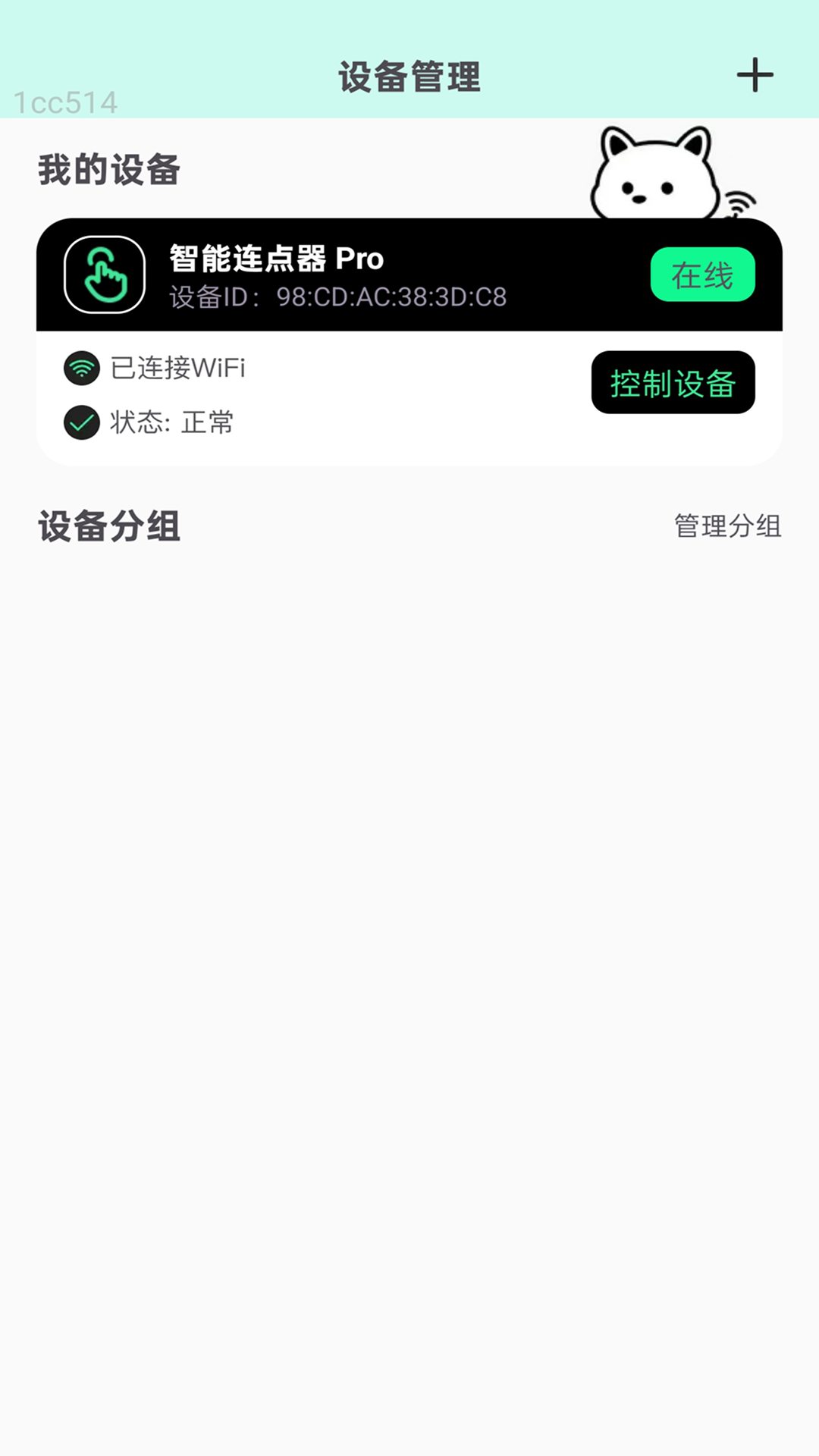The height and width of the screenshot is (1456, 819).
Task: Click the green checkmark status icon
Action: [x=82, y=424]
